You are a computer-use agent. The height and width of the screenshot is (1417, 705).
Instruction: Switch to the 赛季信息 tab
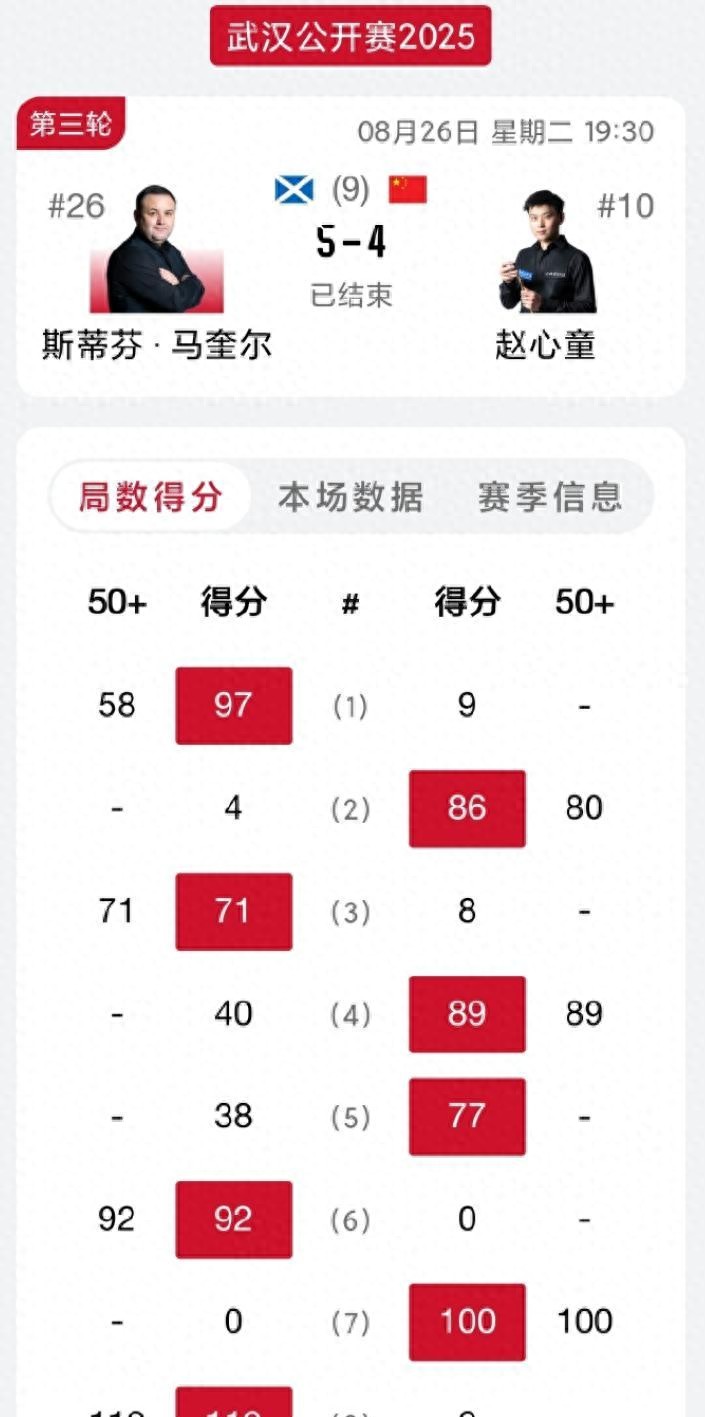(x=549, y=497)
